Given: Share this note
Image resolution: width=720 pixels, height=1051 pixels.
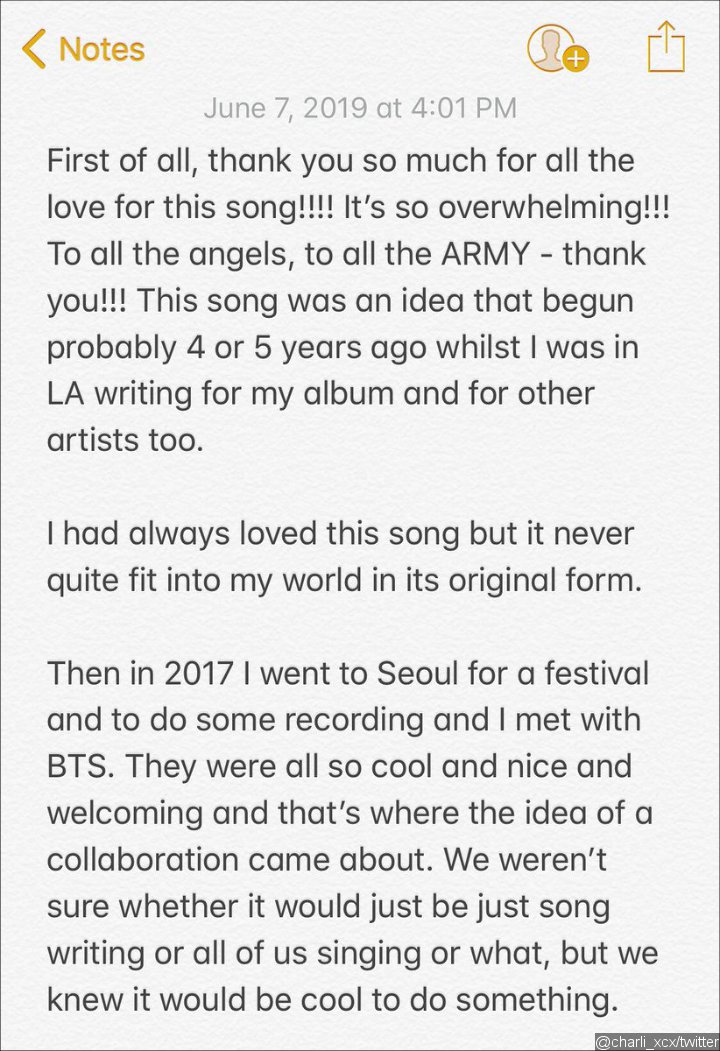Looking at the screenshot, I should (665, 47).
